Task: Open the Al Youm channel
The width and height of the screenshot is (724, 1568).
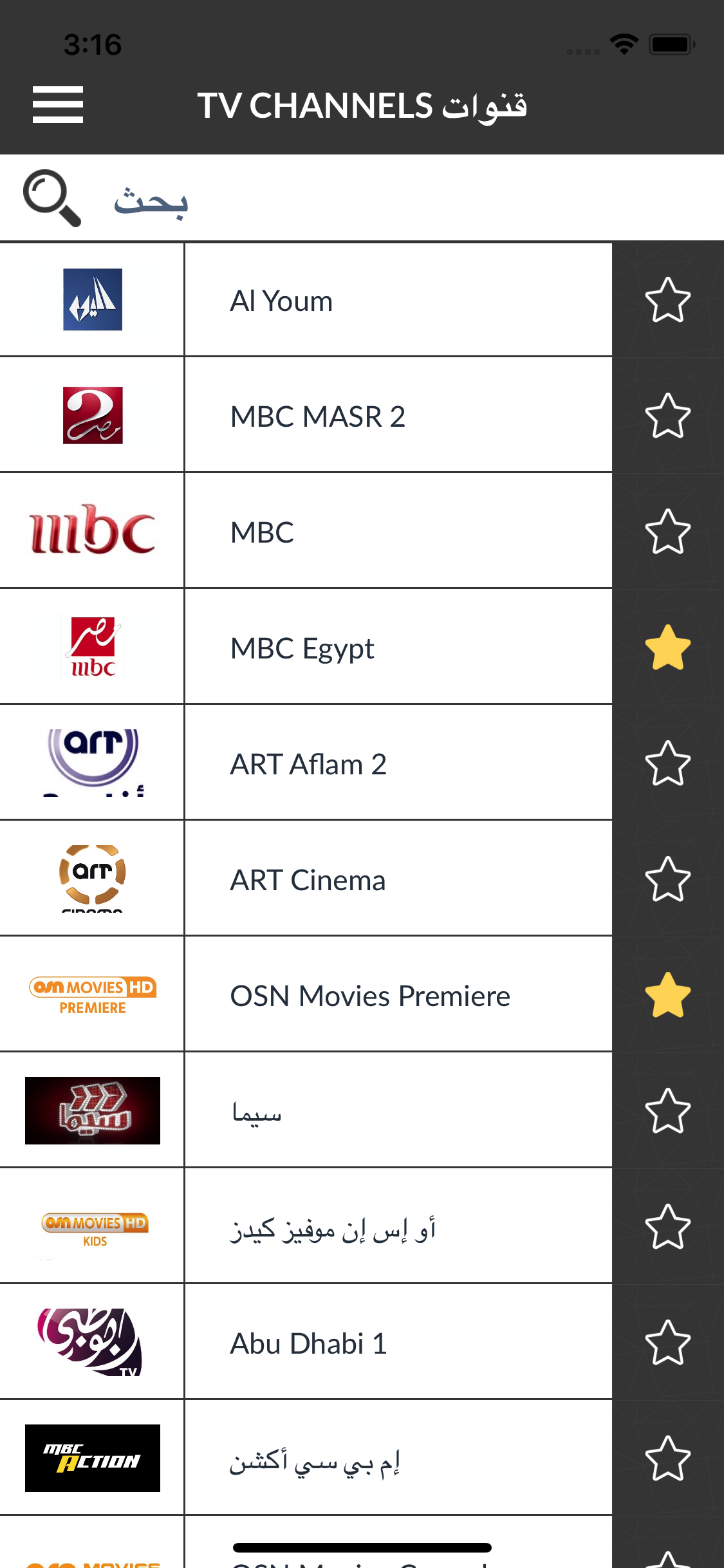Action: tap(306, 300)
